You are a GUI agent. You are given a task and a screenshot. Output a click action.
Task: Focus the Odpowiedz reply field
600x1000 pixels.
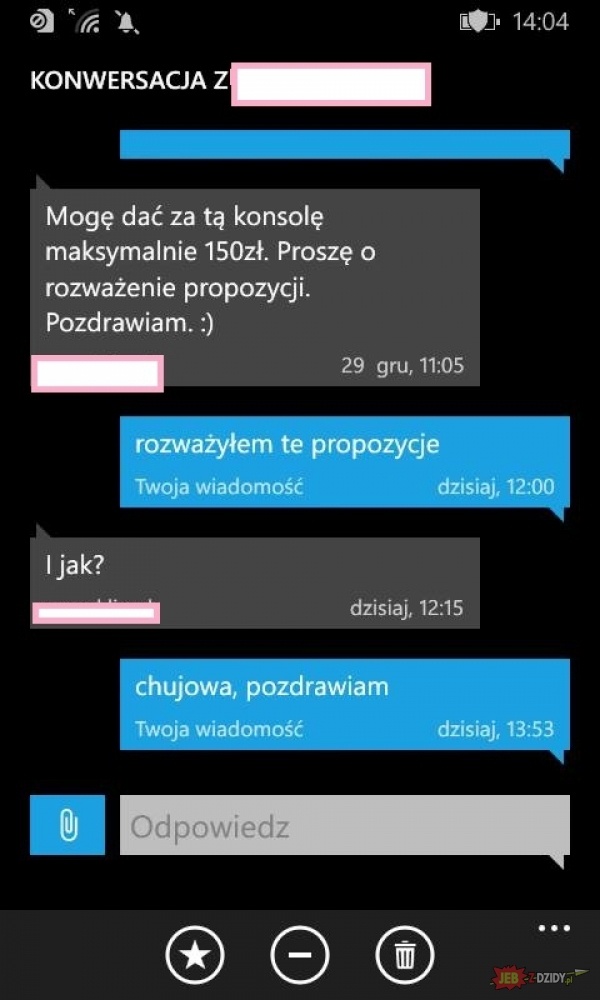344,825
